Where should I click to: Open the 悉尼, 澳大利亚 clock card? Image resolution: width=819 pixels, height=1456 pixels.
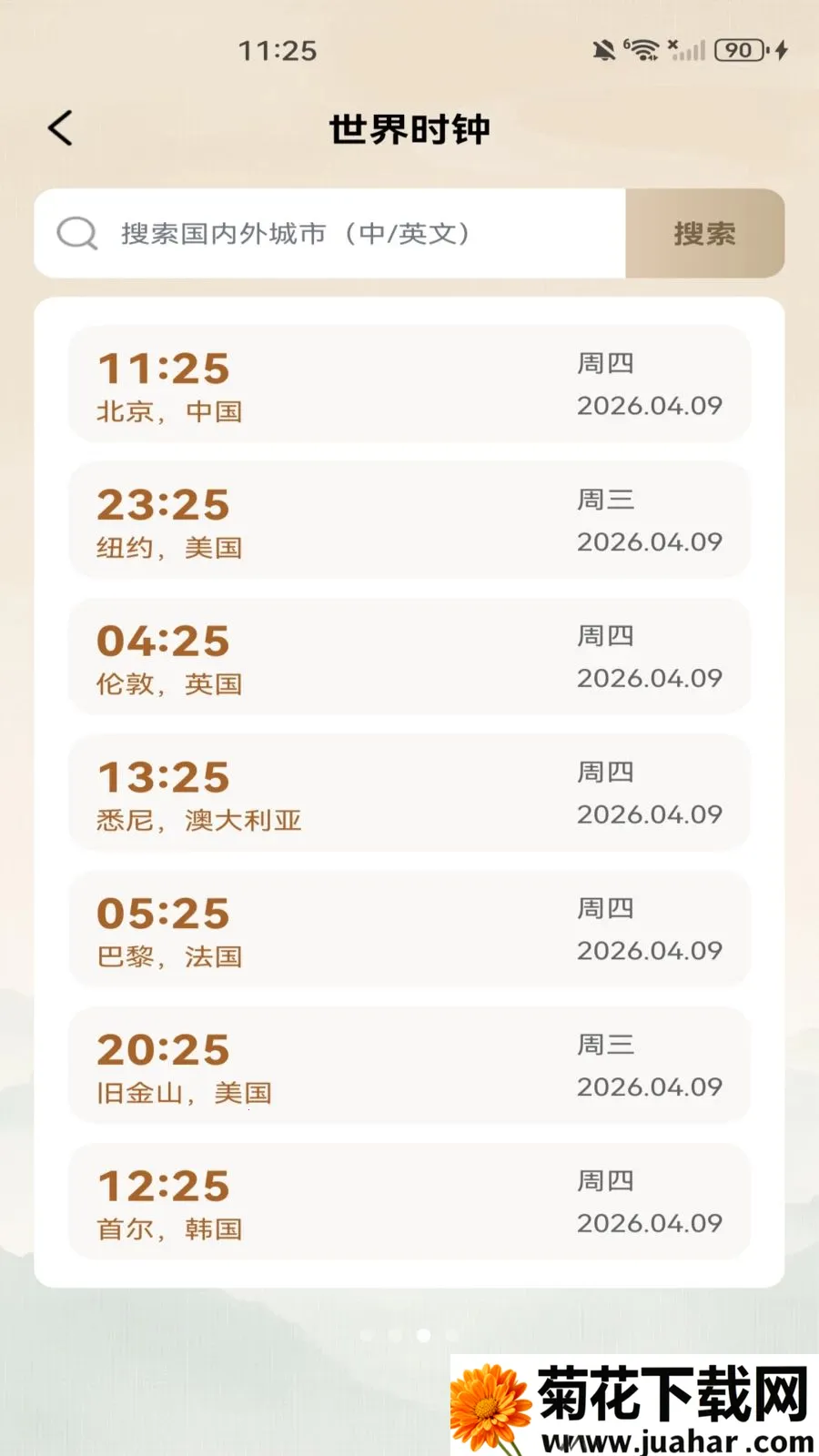click(x=409, y=793)
